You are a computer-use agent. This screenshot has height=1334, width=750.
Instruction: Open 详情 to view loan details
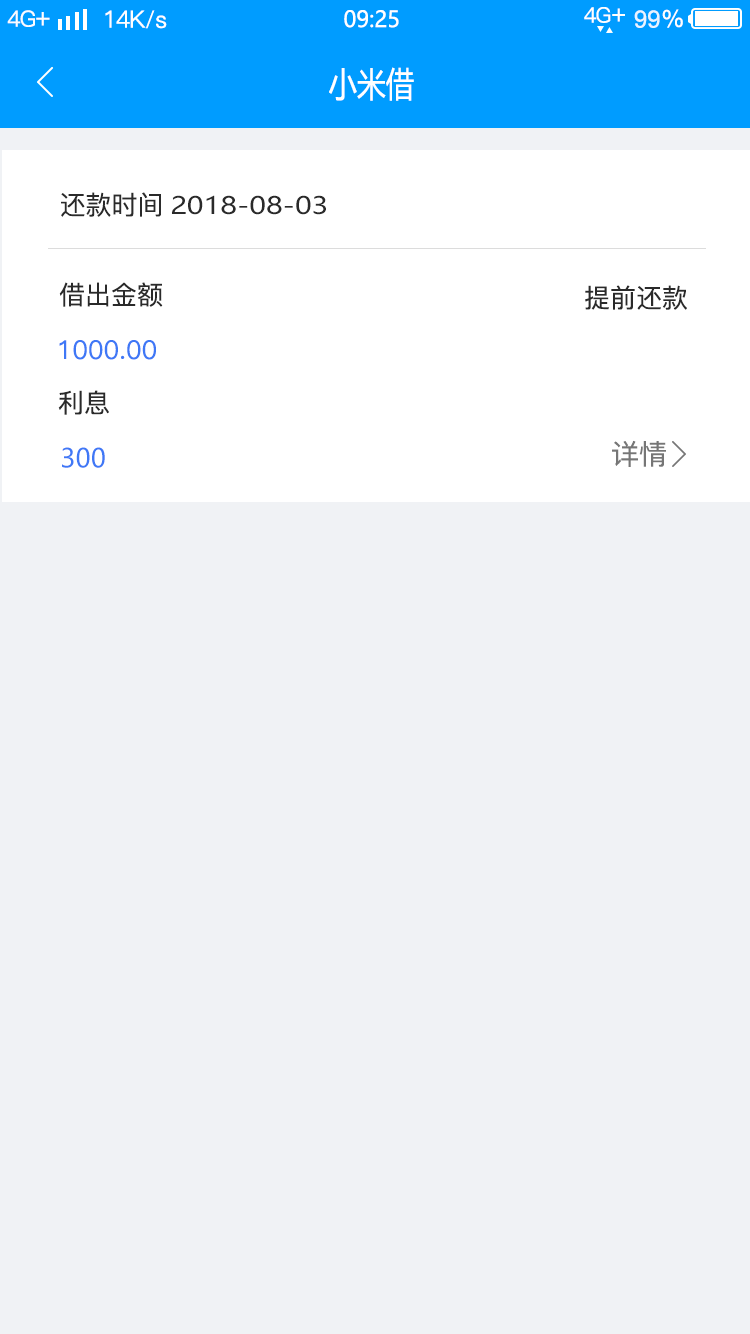(x=650, y=455)
